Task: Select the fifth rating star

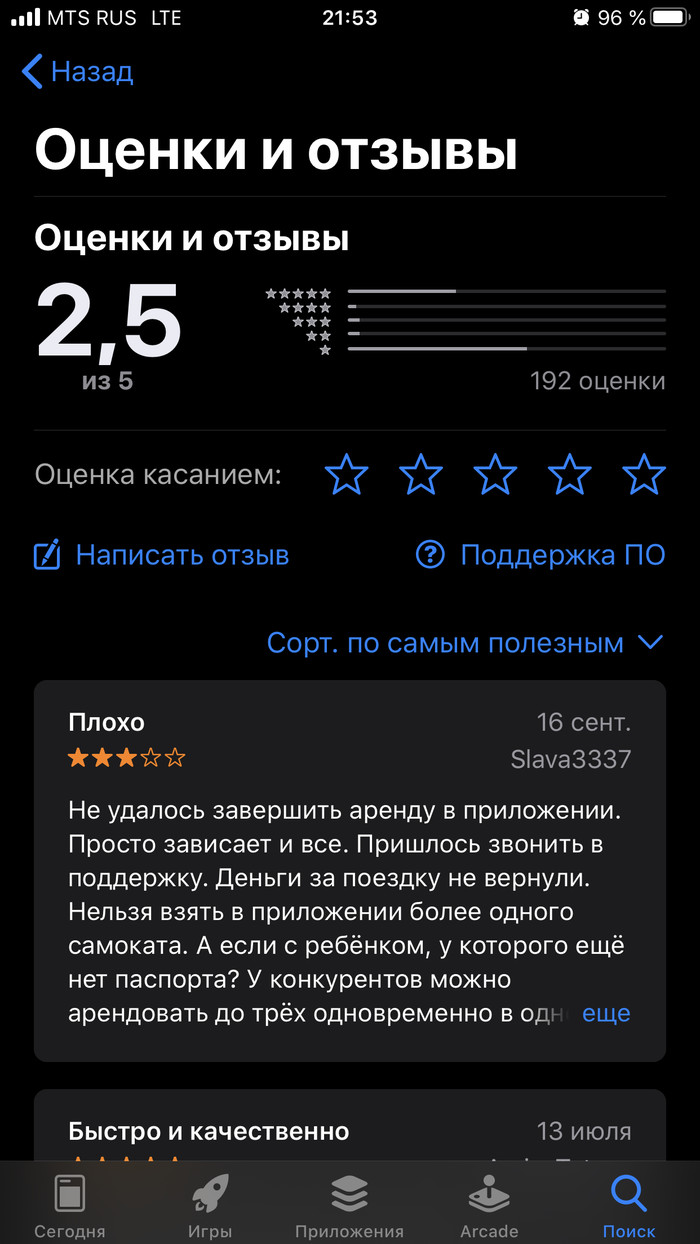Action: [x=643, y=474]
